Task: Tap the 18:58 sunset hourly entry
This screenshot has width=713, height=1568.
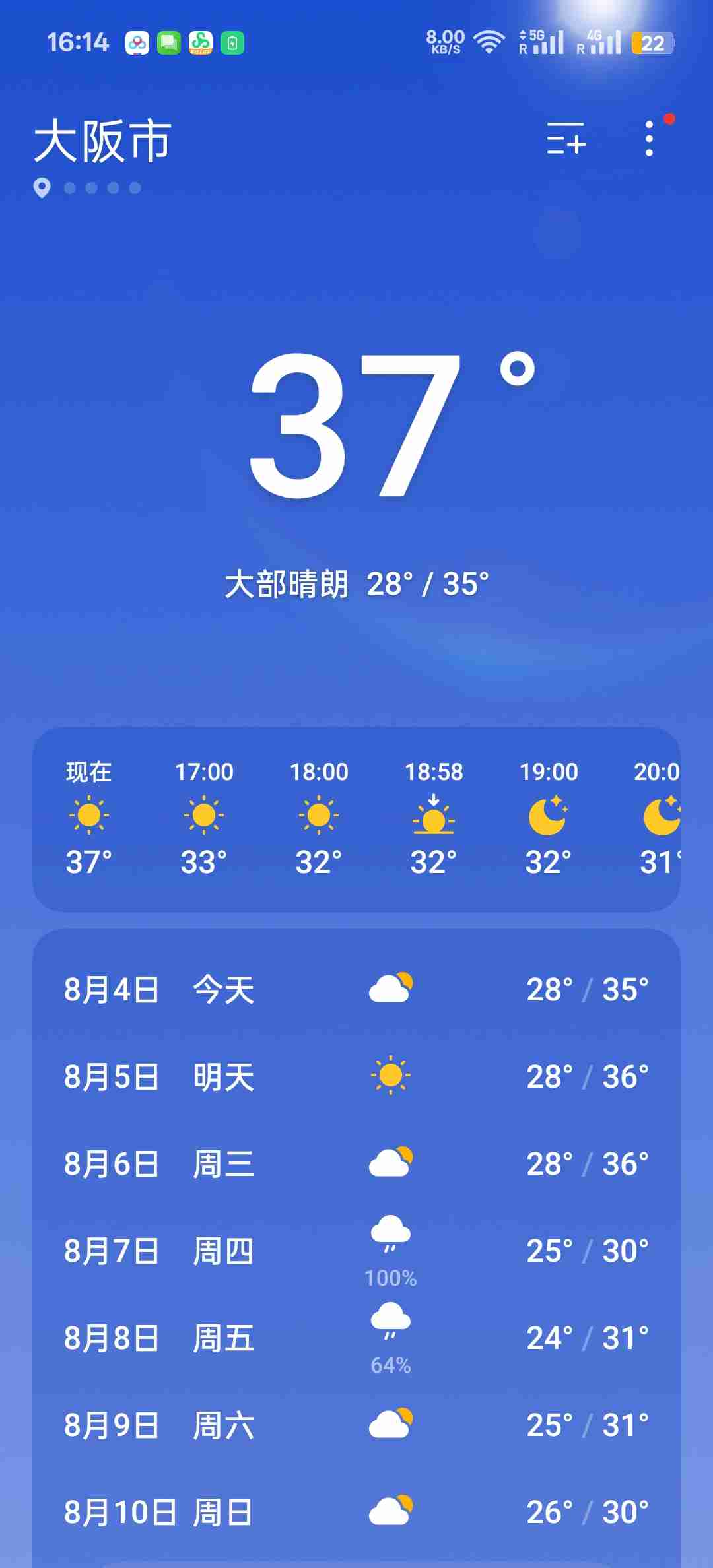Action: [x=434, y=817]
